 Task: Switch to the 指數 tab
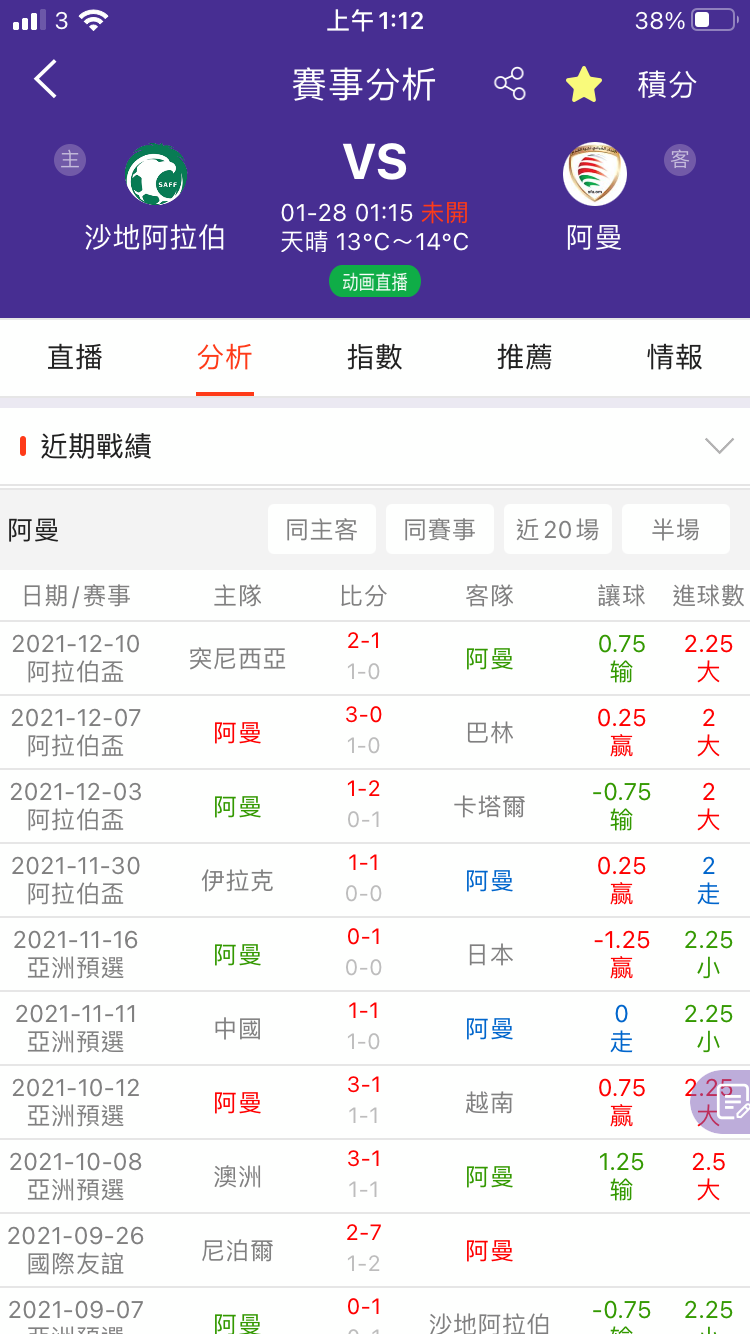(375, 357)
